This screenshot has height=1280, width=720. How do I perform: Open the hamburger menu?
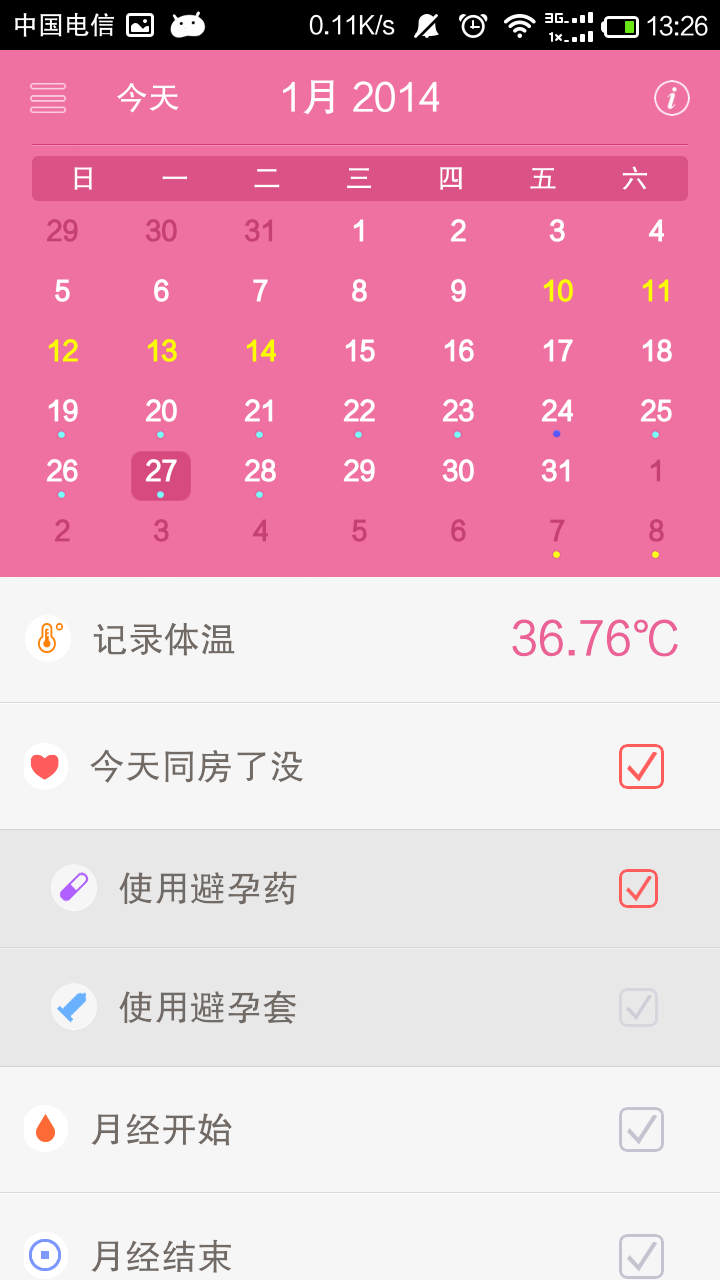click(48, 98)
